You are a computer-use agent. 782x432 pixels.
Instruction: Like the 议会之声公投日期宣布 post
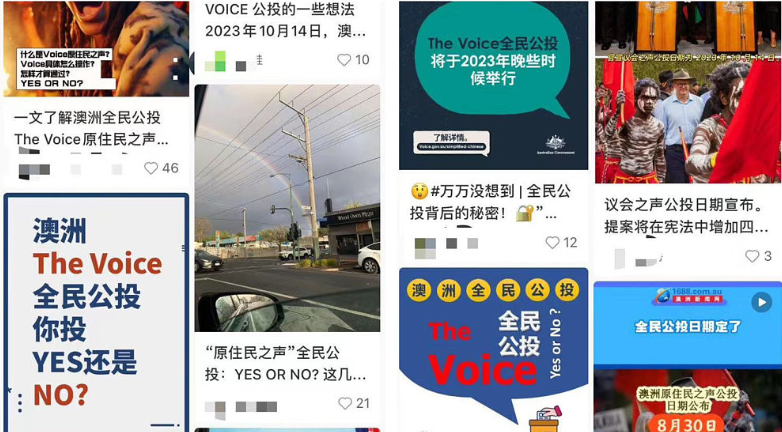click(751, 257)
